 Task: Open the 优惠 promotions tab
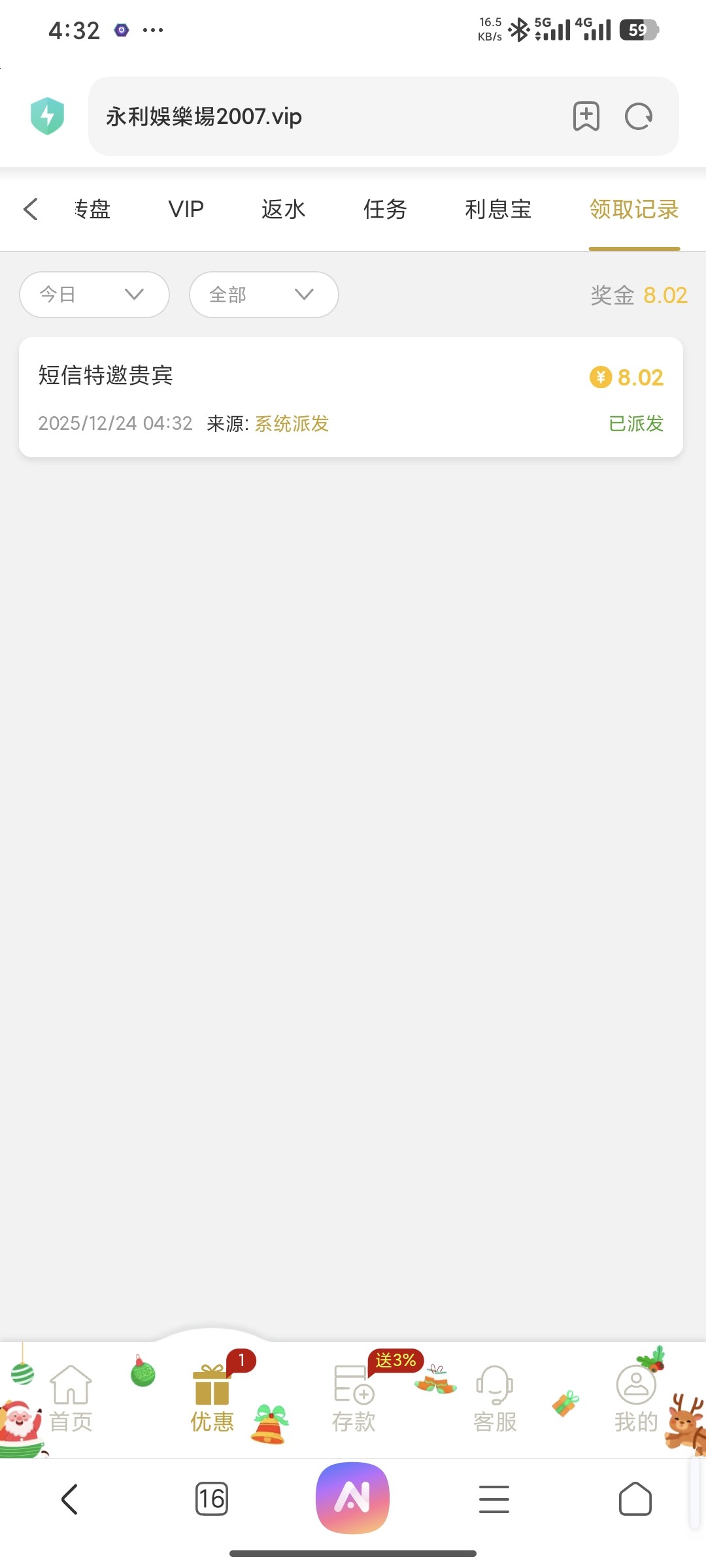point(212,1398)
